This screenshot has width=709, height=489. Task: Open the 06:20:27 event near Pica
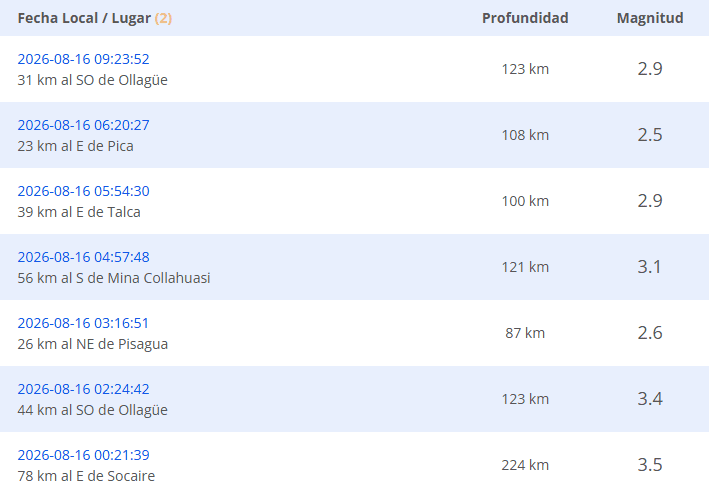click(x=83, y=125)
